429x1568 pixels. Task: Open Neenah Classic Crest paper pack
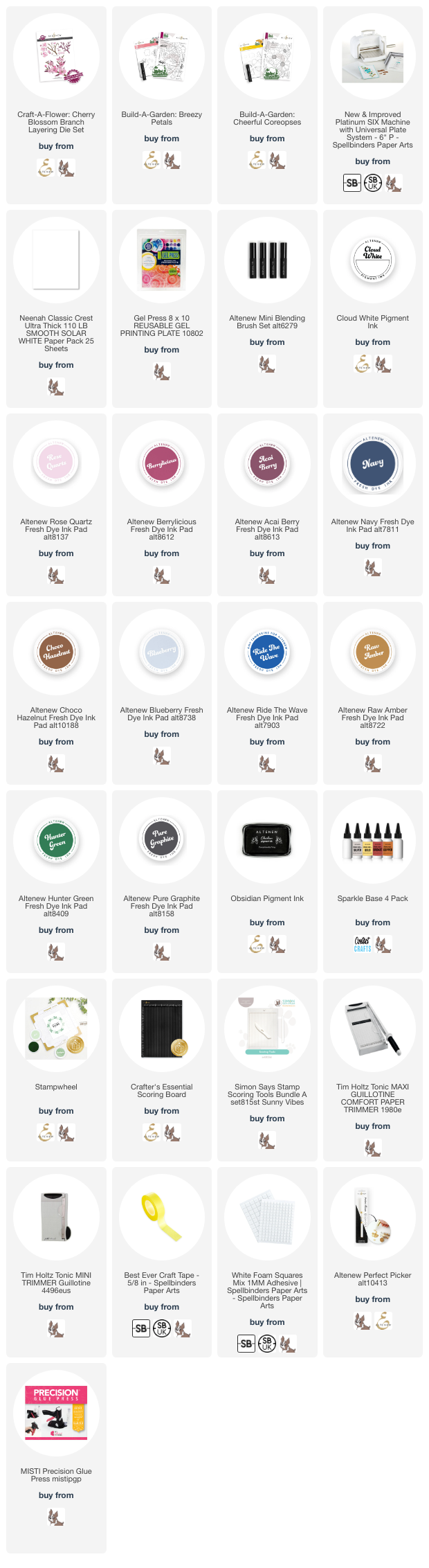coord(56,262)
